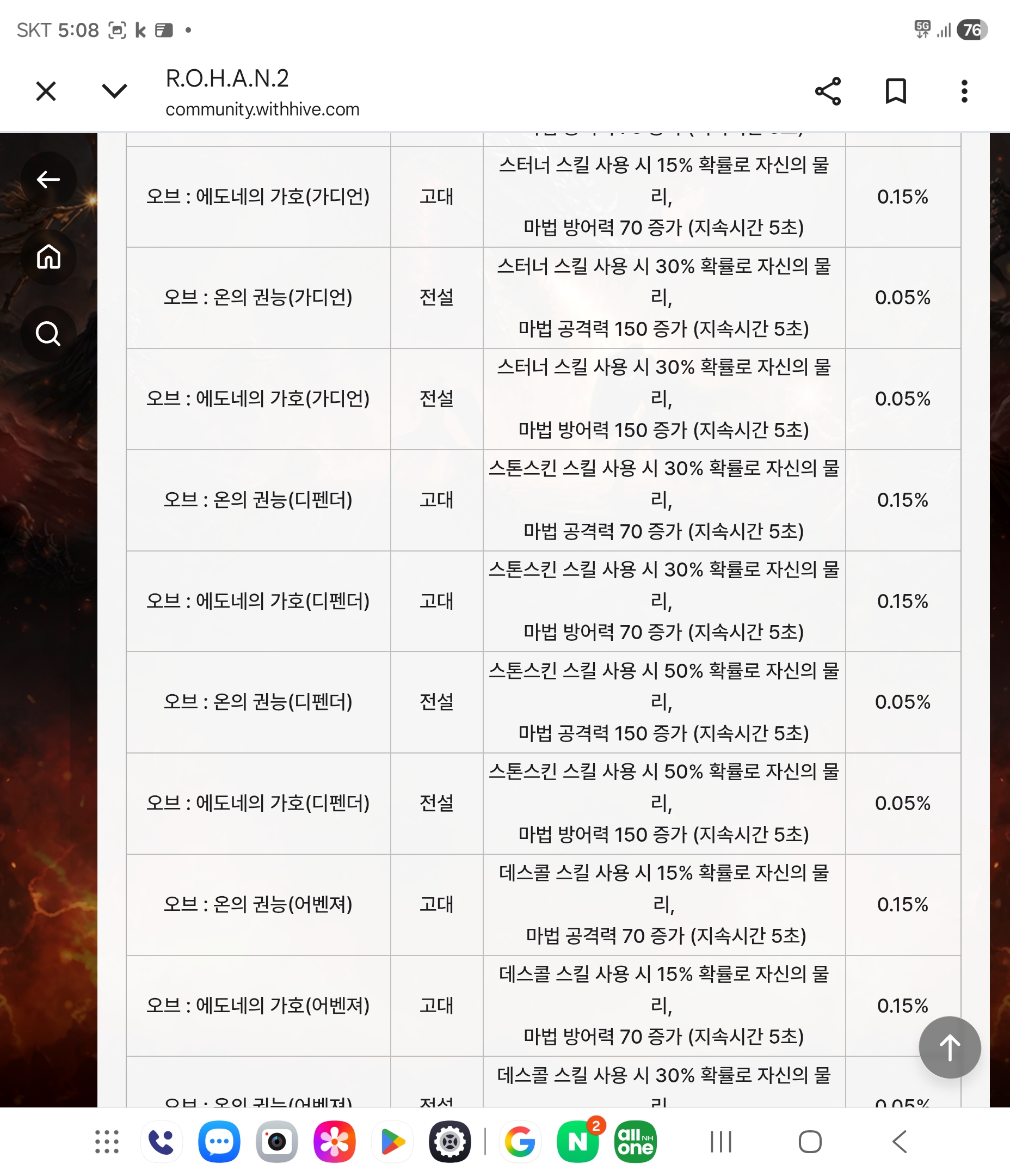Image resolution: width=1010 pixels, height=1176 pixels.
Task: Open the Settings gear in taskbar
Action: 450,1141
